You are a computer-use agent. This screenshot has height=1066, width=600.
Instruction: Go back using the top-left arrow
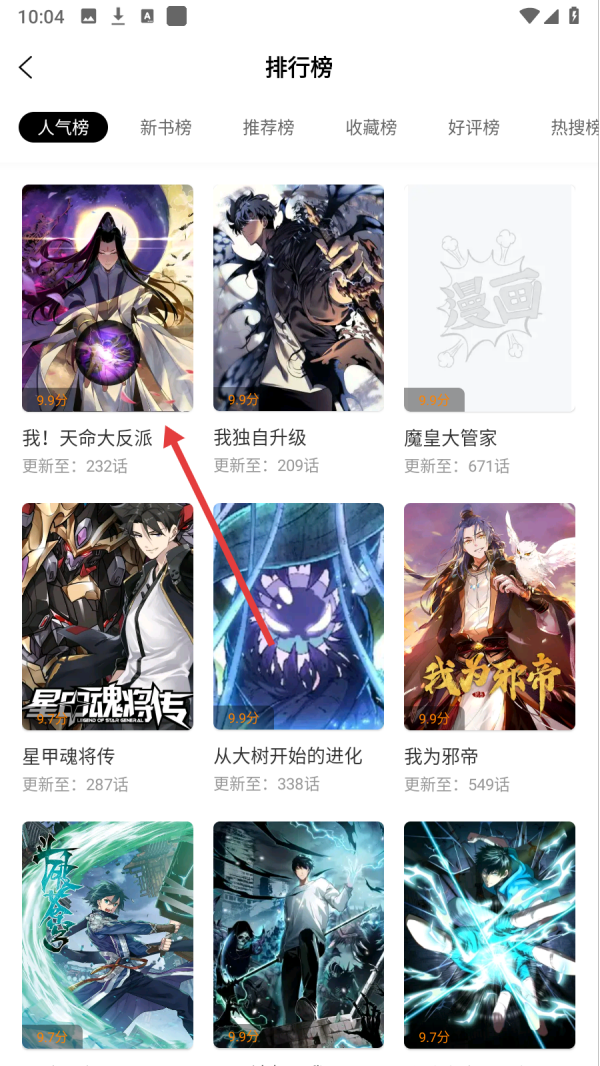tap(26, 67)
